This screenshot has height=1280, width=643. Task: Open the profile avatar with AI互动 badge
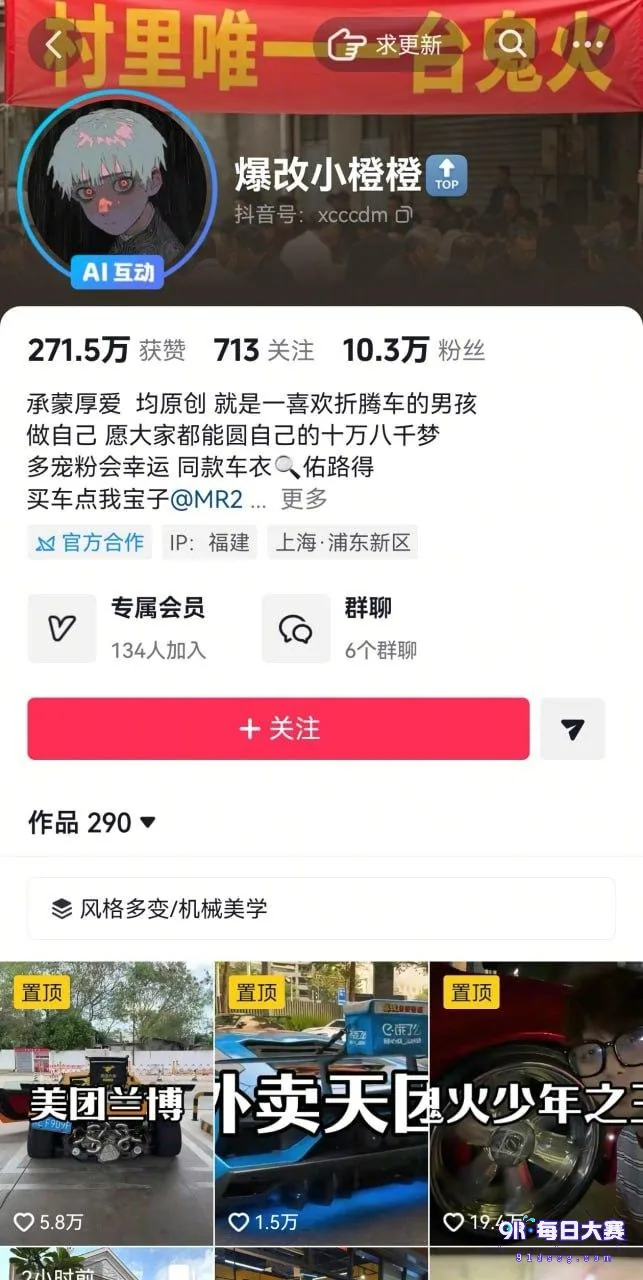point(117,190)
